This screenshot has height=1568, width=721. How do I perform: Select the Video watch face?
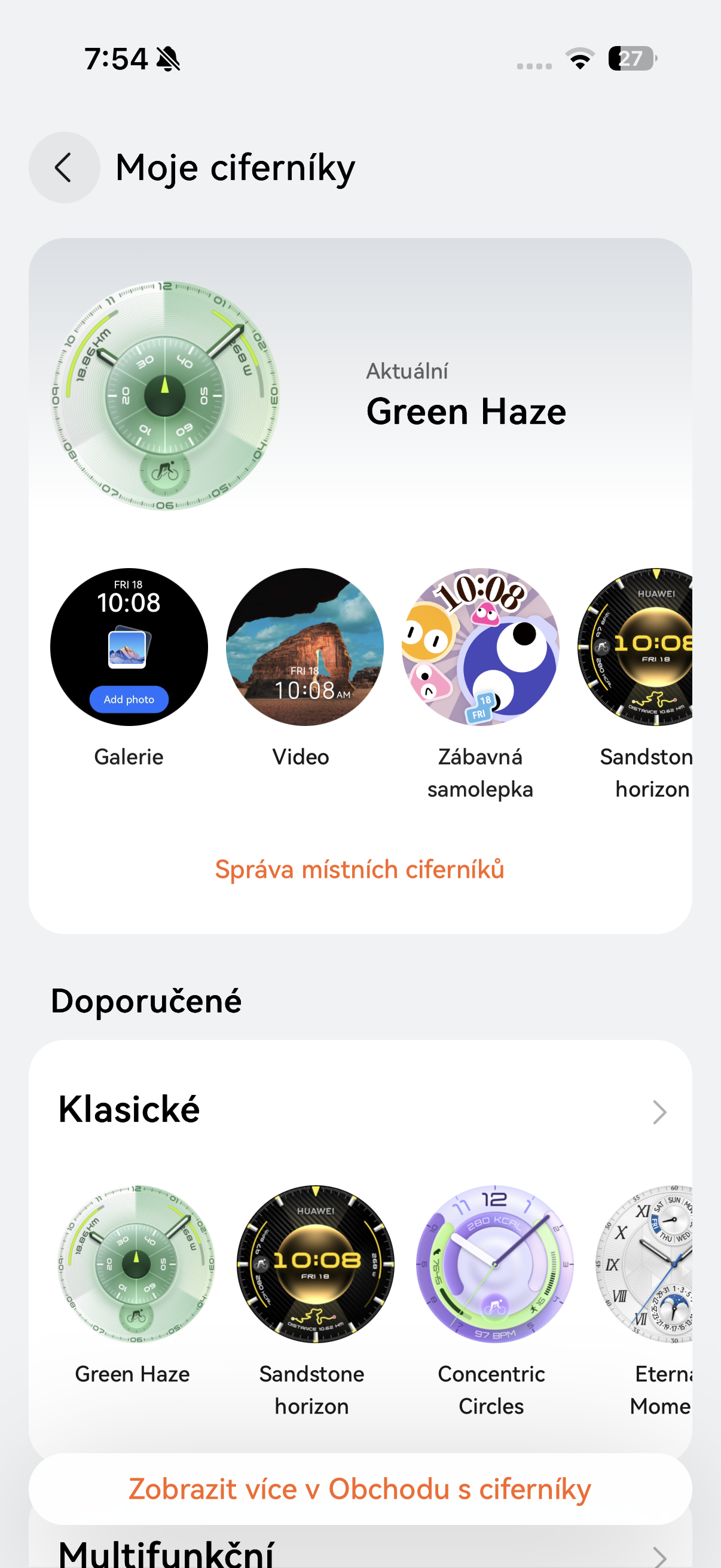(304, 647)
